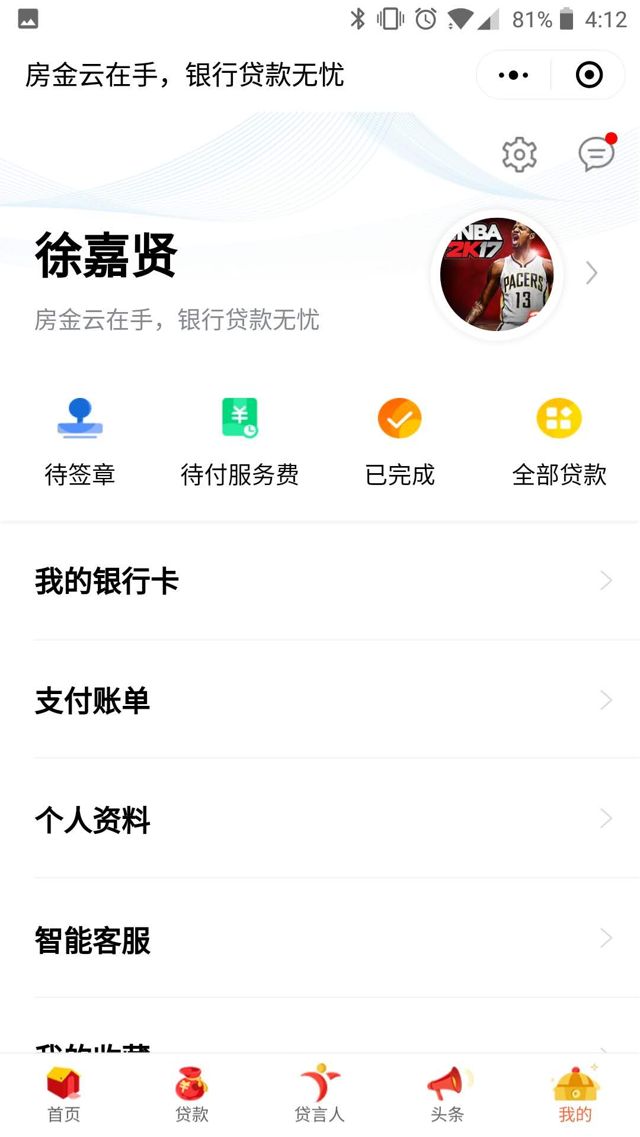Open 待签章 loans
640x1137 pixels.
(80, 441)
